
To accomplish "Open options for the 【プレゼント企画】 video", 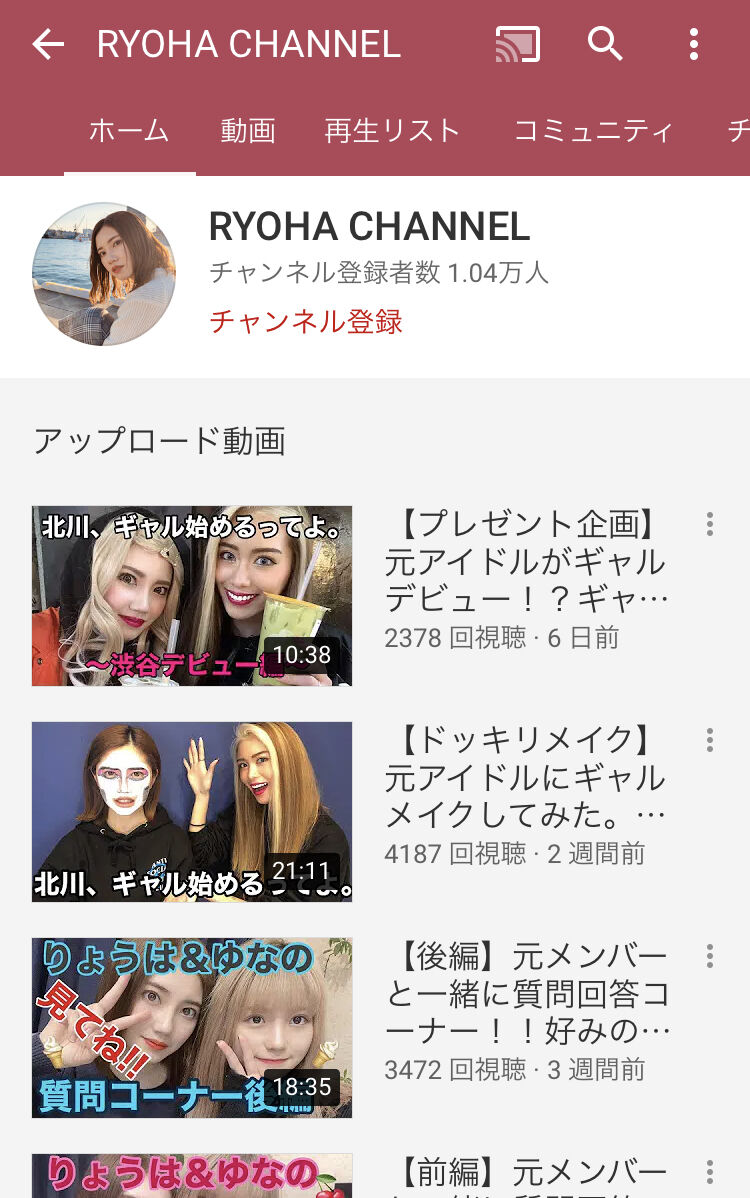I will click(709, 525).
